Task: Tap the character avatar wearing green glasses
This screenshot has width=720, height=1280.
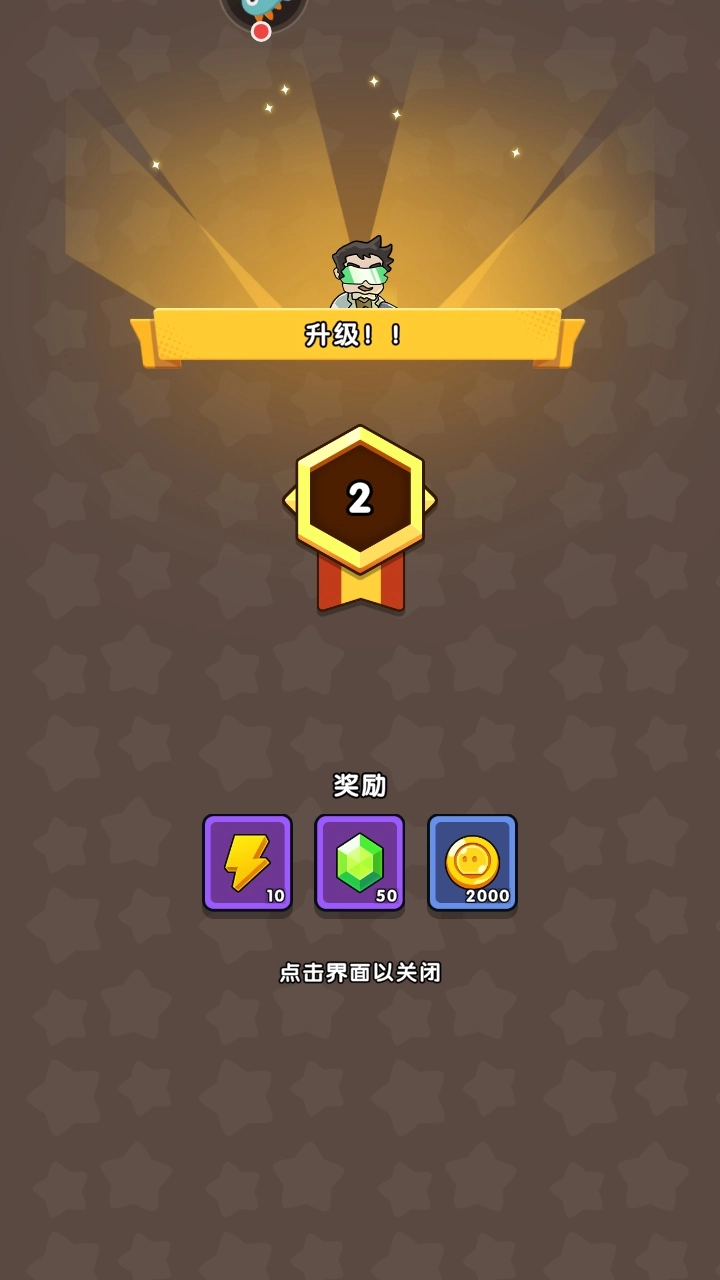Action: (x=360, y=270)
